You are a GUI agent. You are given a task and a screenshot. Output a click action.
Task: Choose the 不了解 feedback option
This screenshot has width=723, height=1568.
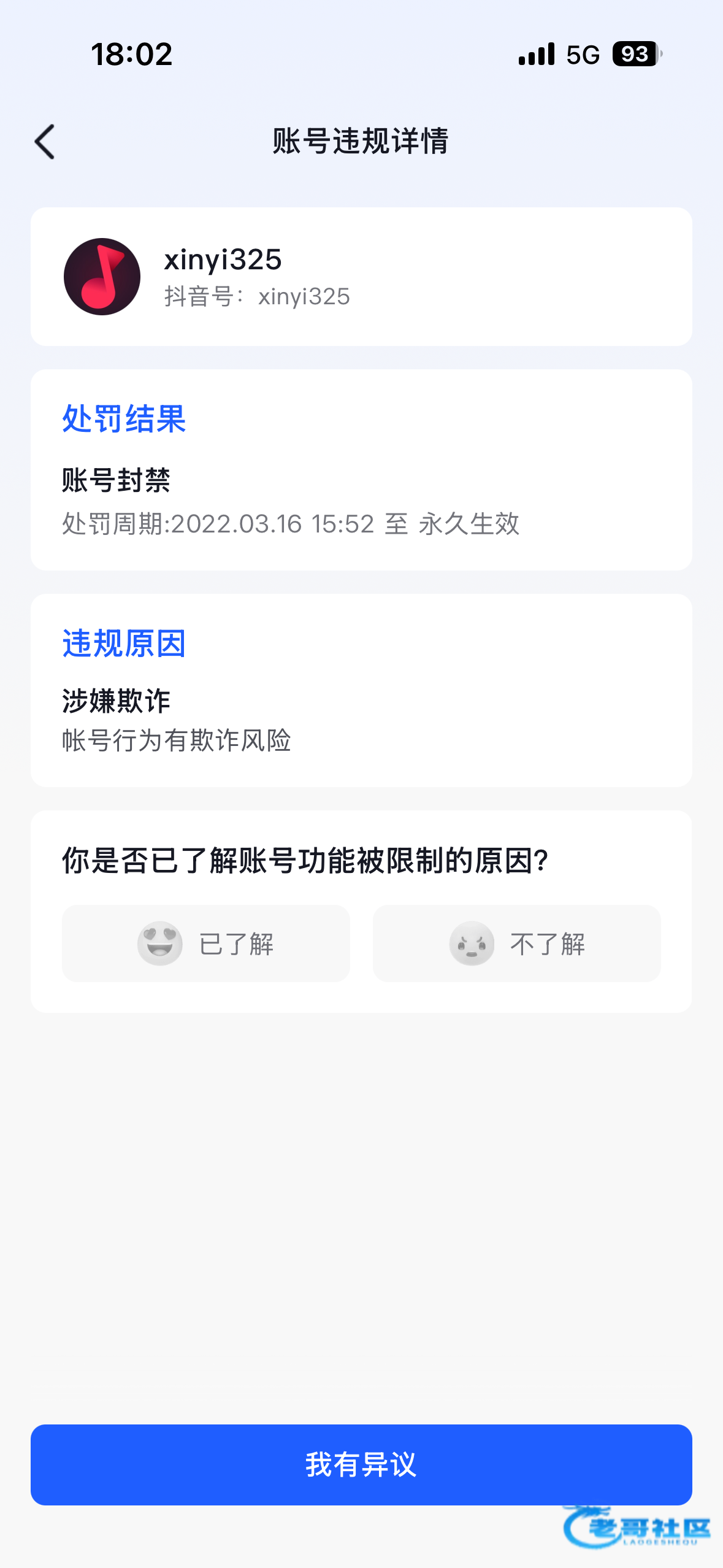point(517,943)
